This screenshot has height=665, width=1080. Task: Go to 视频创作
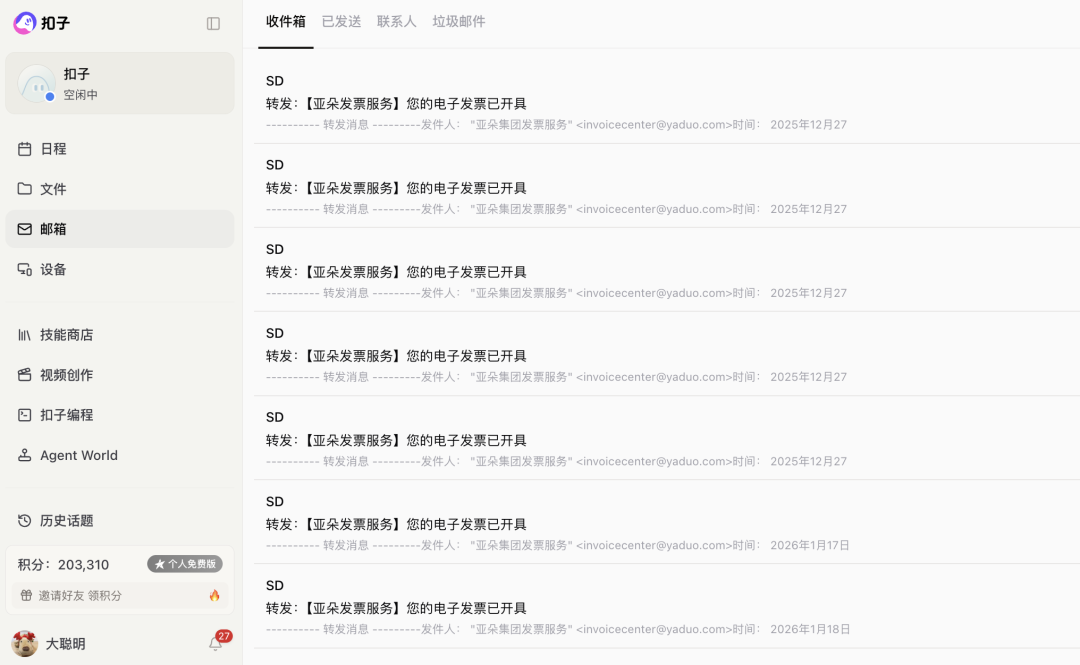(x=66, y=375)
